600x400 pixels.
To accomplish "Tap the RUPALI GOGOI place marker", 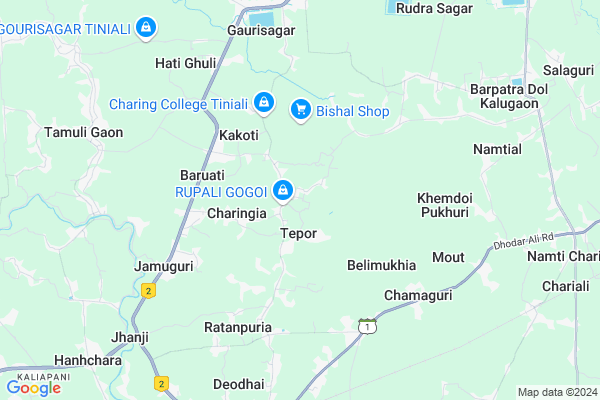I will (x=284, y=189).
